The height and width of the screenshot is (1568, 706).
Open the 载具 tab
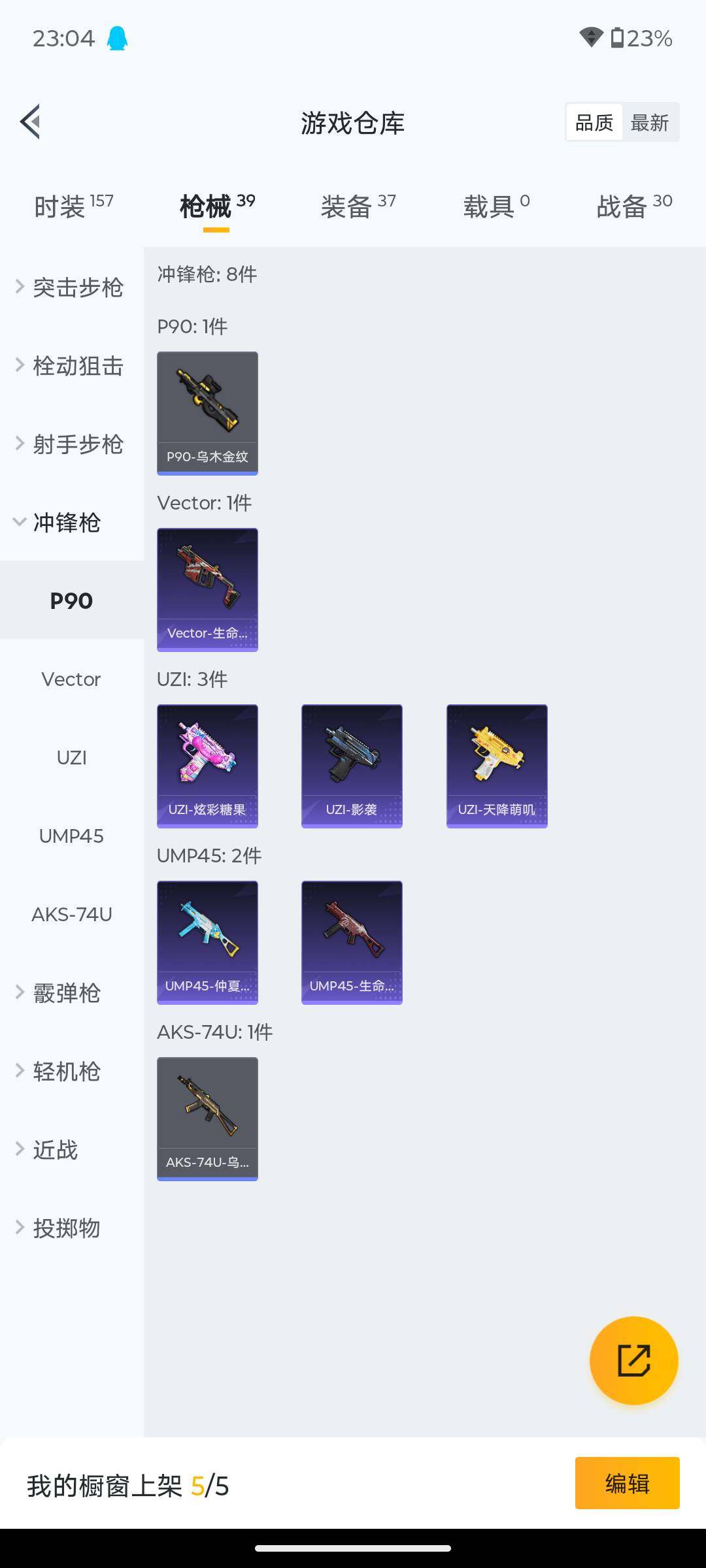click(x=496, y=206)
